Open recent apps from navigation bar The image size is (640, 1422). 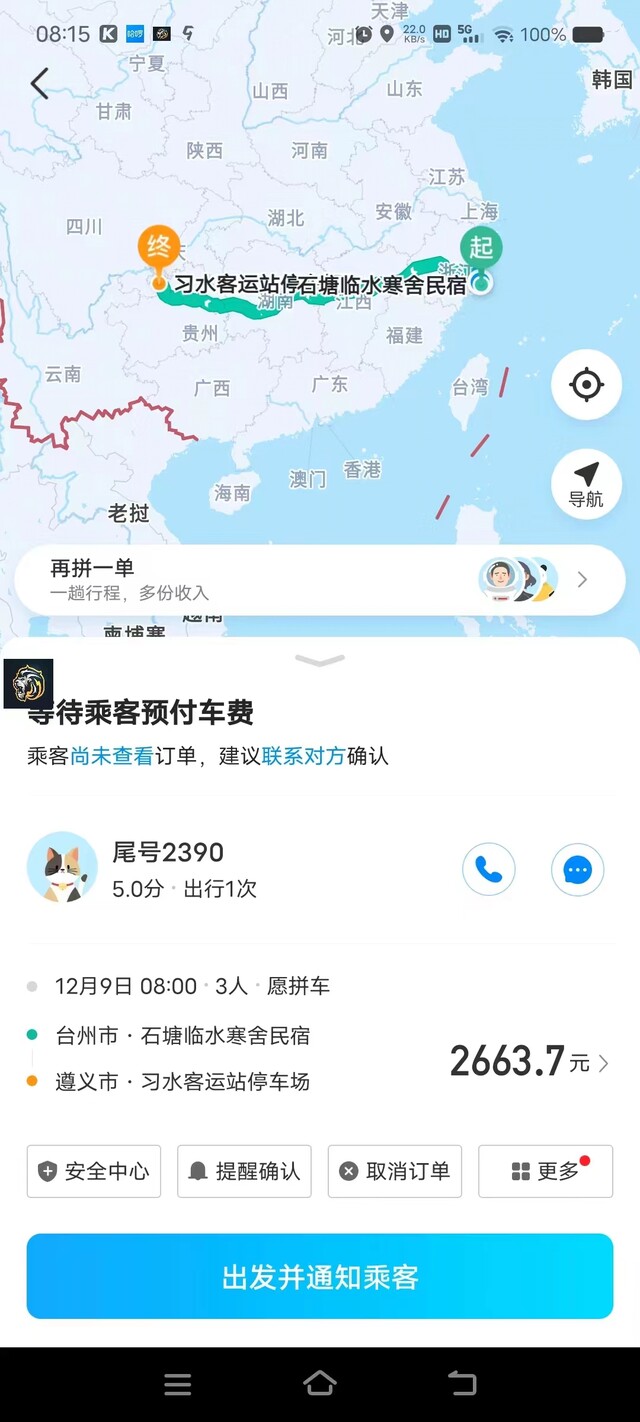pos(178,1384)
